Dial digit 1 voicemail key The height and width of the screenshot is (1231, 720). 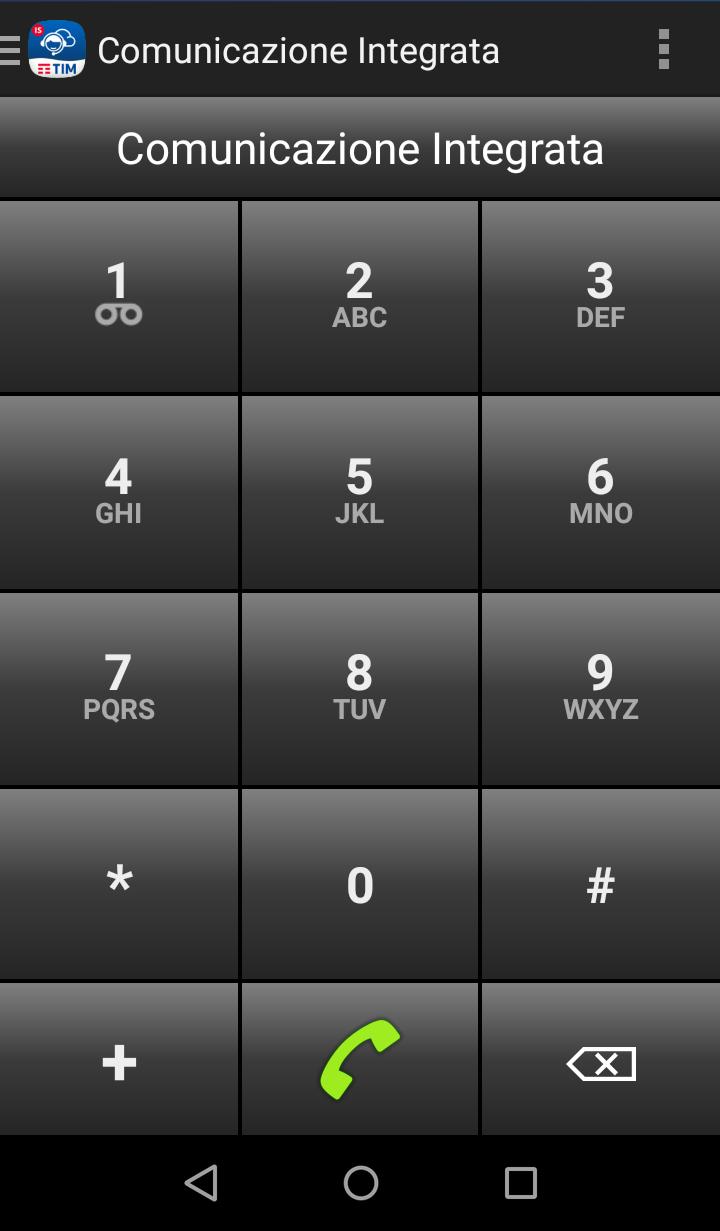(x=119, y=296)
